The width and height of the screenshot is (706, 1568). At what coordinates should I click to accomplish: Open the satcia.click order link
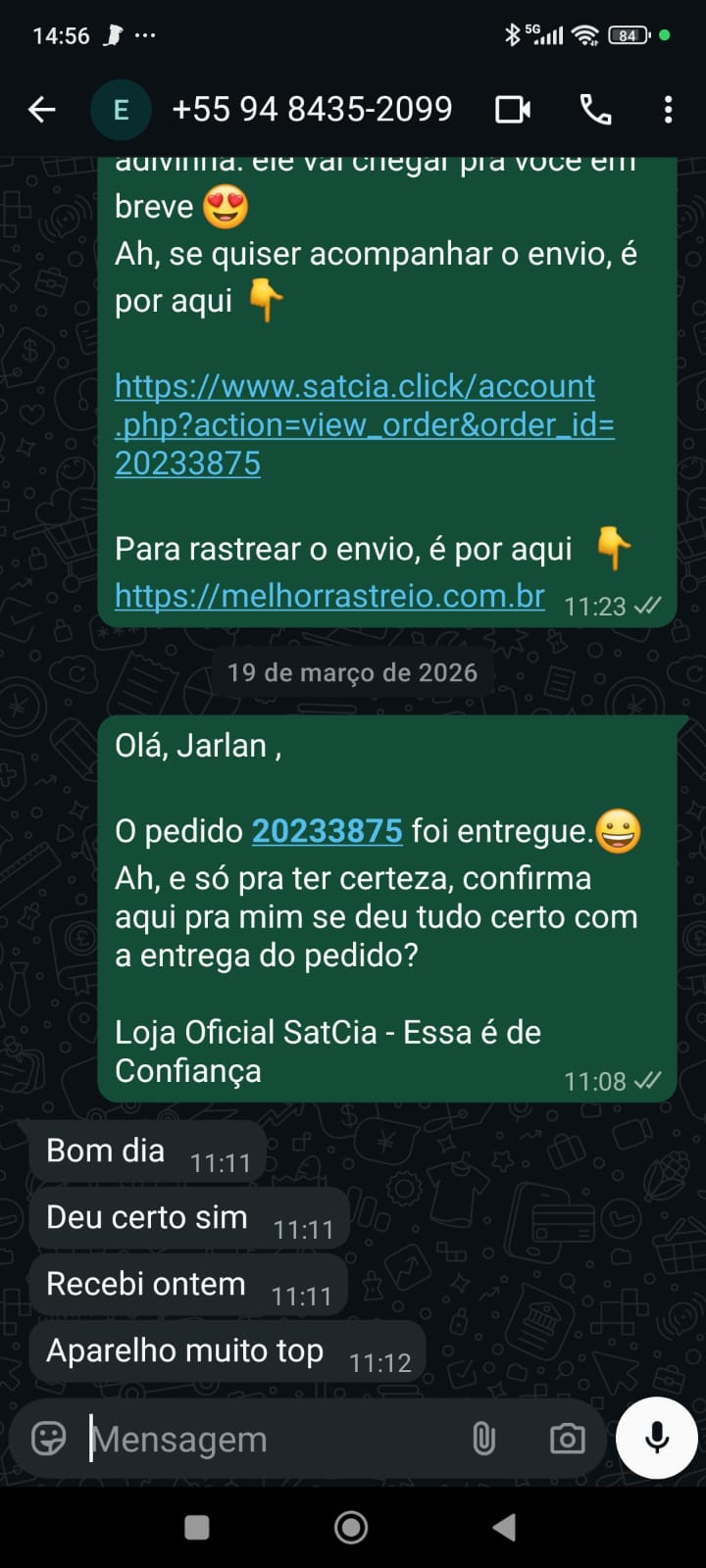click(364, 424)
